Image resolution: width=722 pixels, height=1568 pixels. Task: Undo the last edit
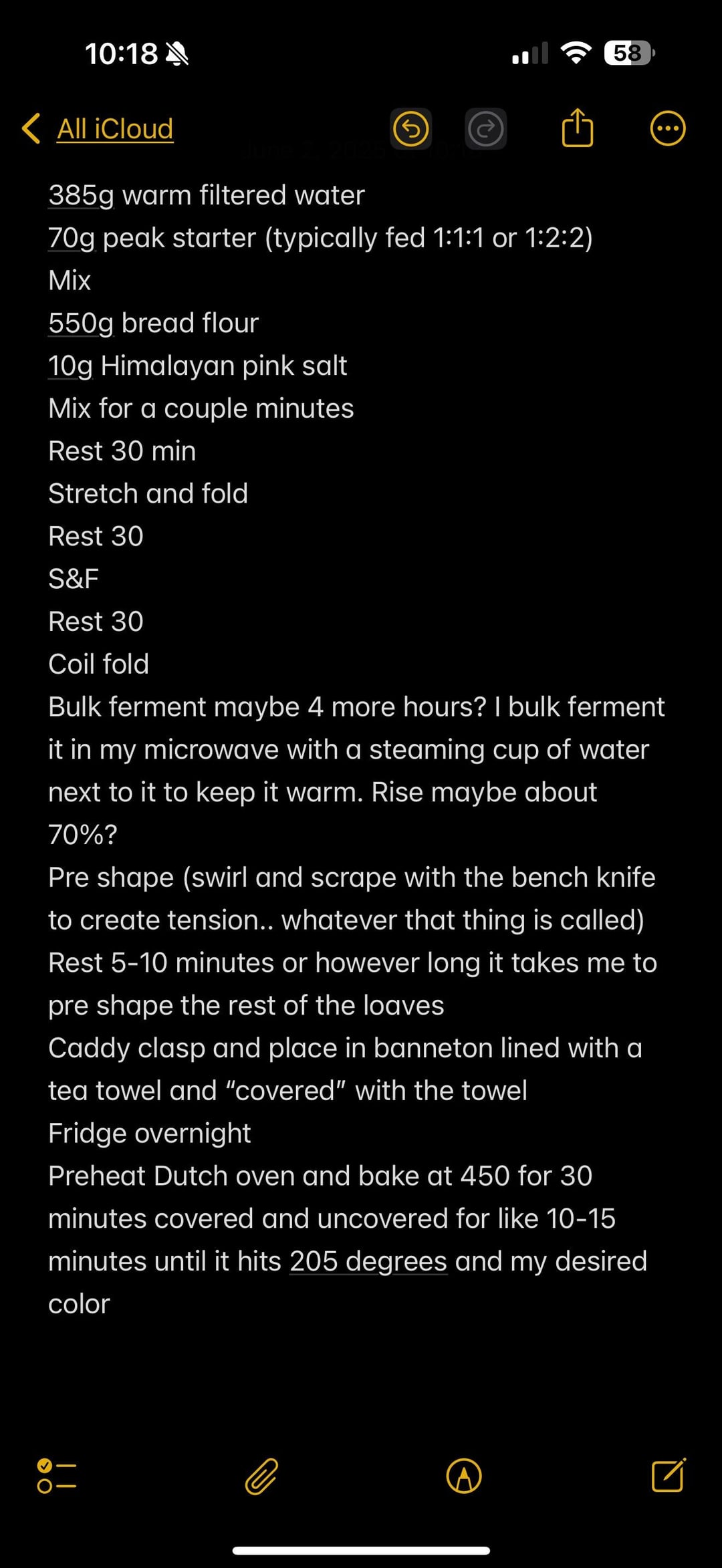[410, 128]
